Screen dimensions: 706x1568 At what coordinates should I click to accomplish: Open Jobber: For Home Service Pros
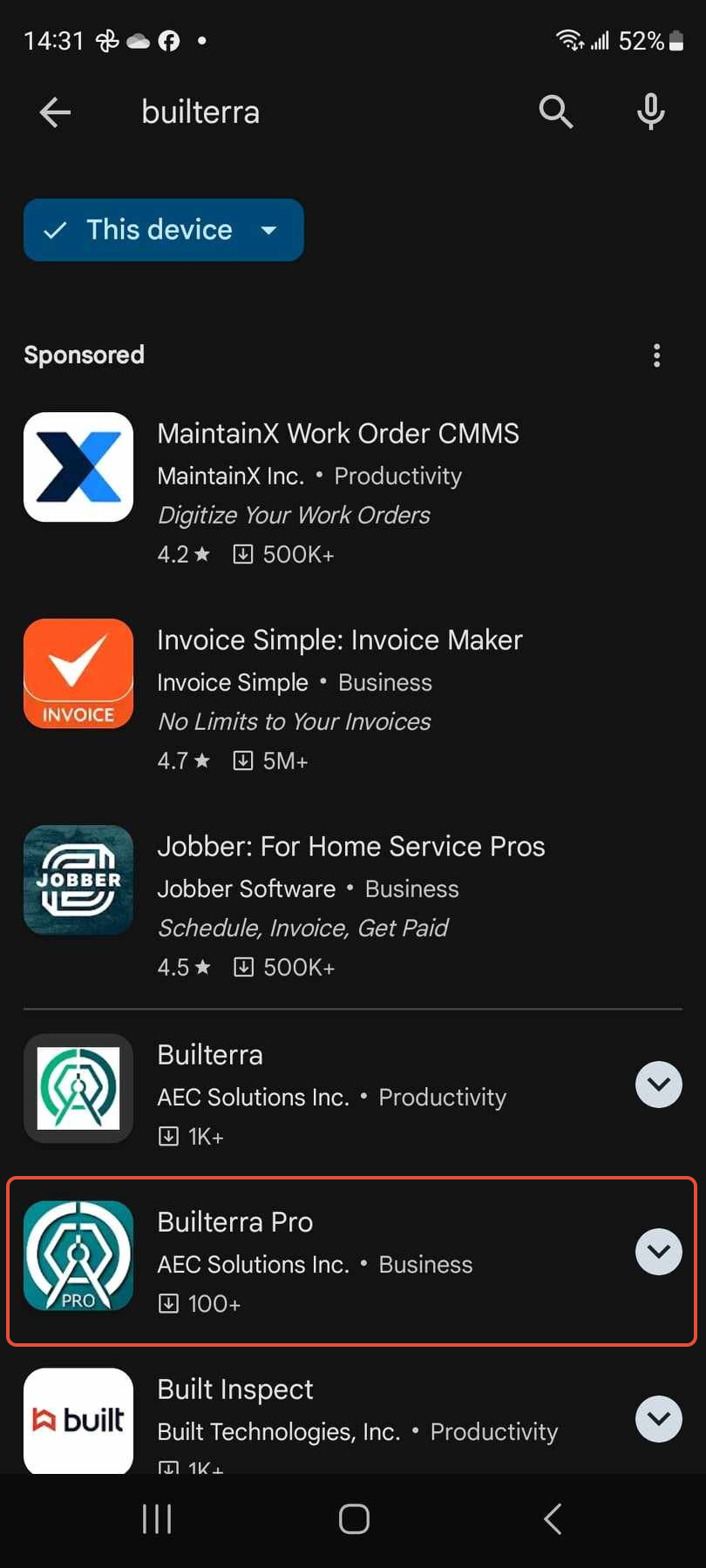coord(353,906)
